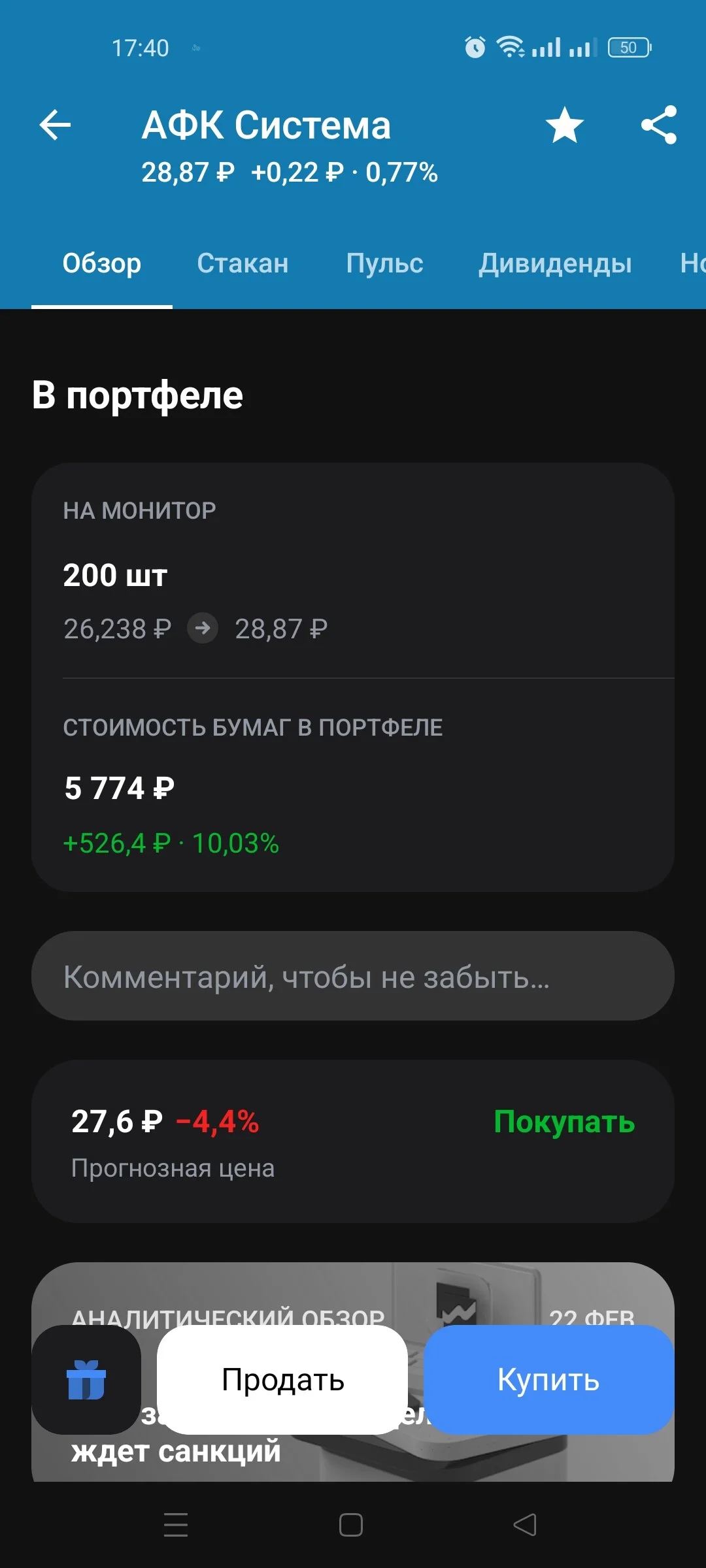
Task: Open the Прогнозная цена forecast card
Action: click(x=353, y=1141)
